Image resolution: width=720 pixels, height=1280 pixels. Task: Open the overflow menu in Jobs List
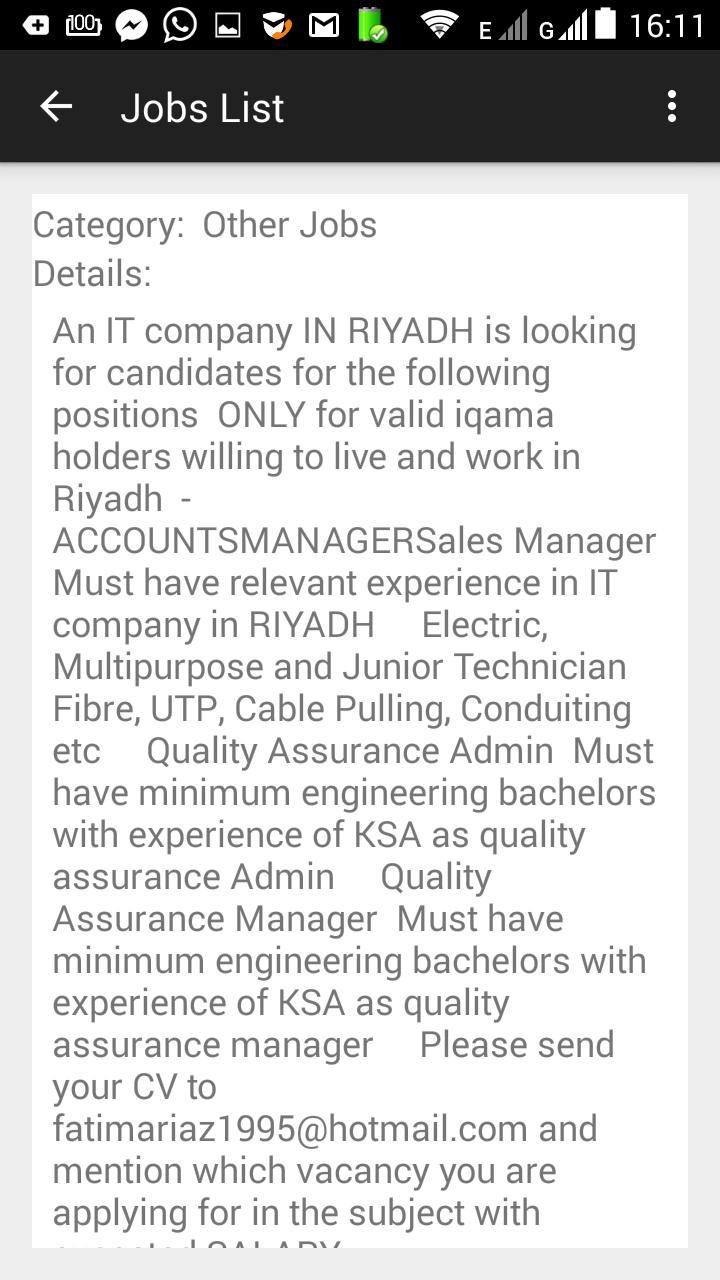(671, 106)
